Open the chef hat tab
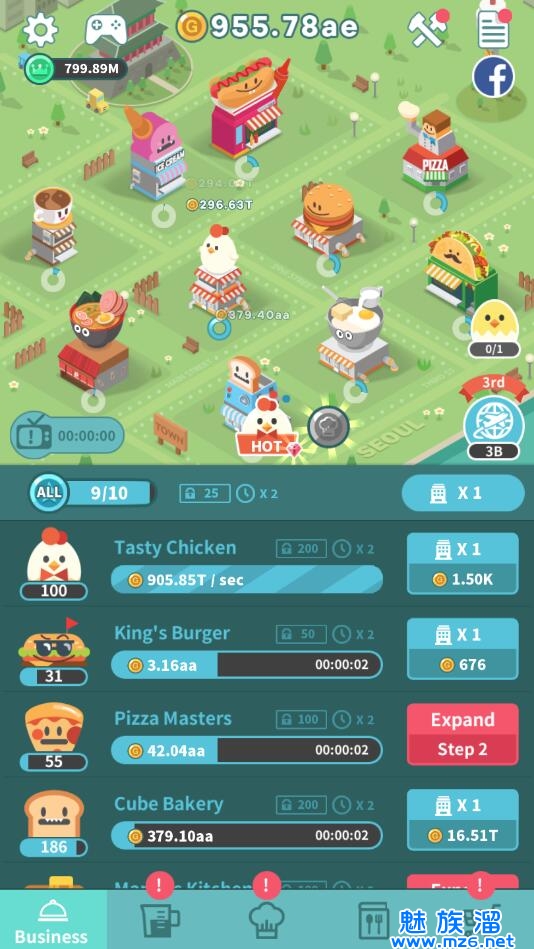 click(x=266, y=919)
